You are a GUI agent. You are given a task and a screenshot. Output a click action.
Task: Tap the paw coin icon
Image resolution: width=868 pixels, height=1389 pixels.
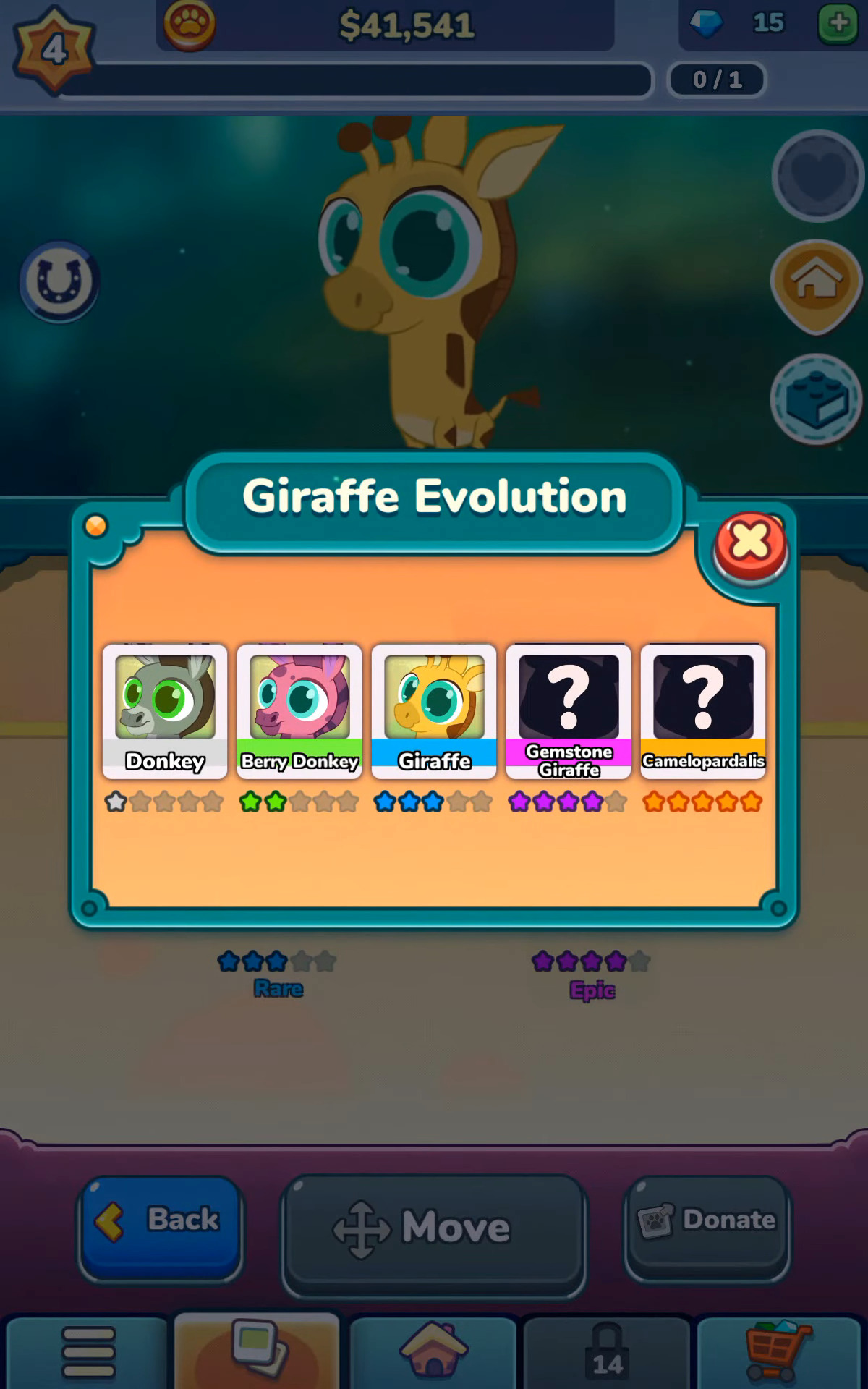click(190, 25)
